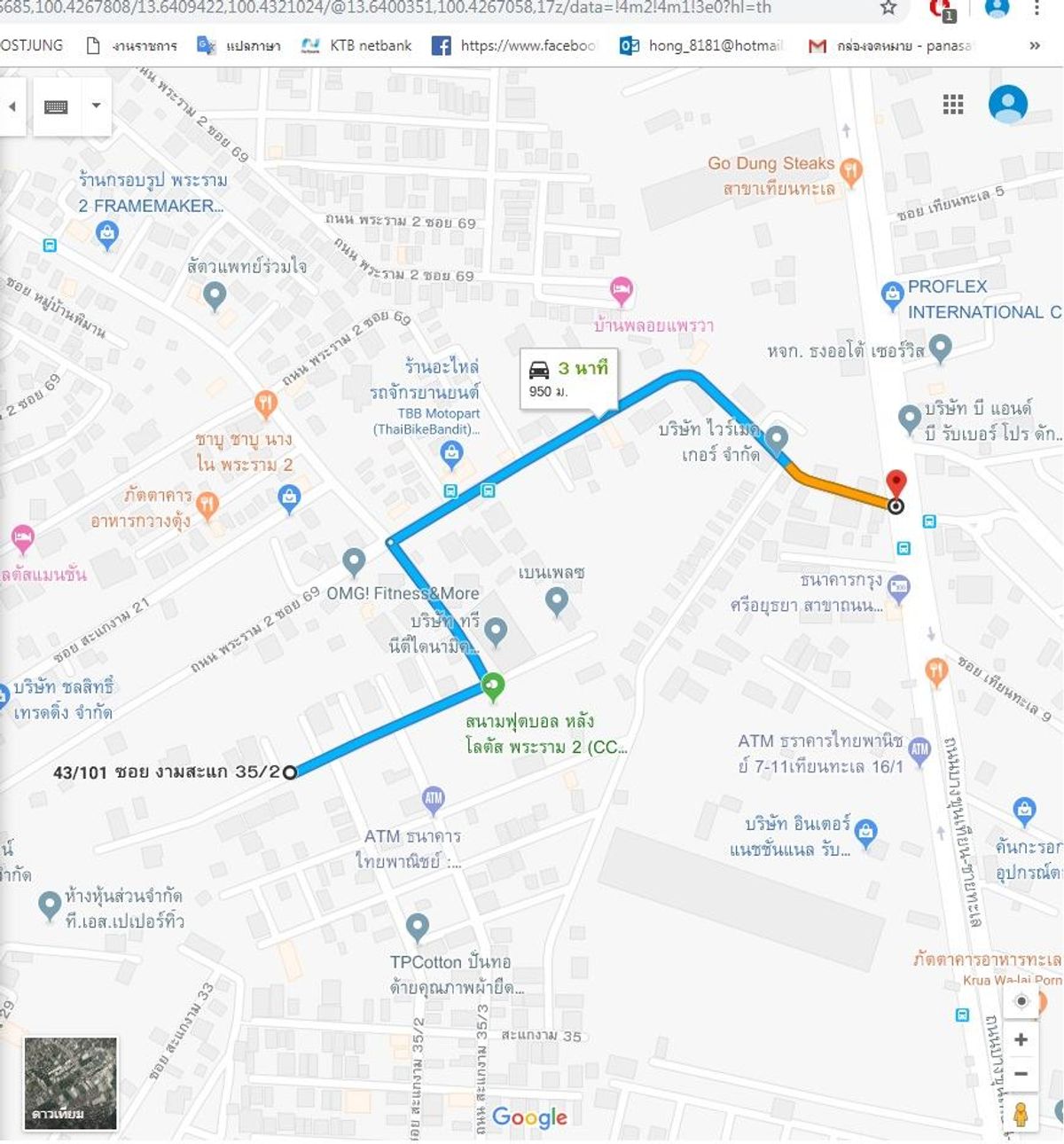
Task: Show my current location on map
Action: pos(1021,1001)
